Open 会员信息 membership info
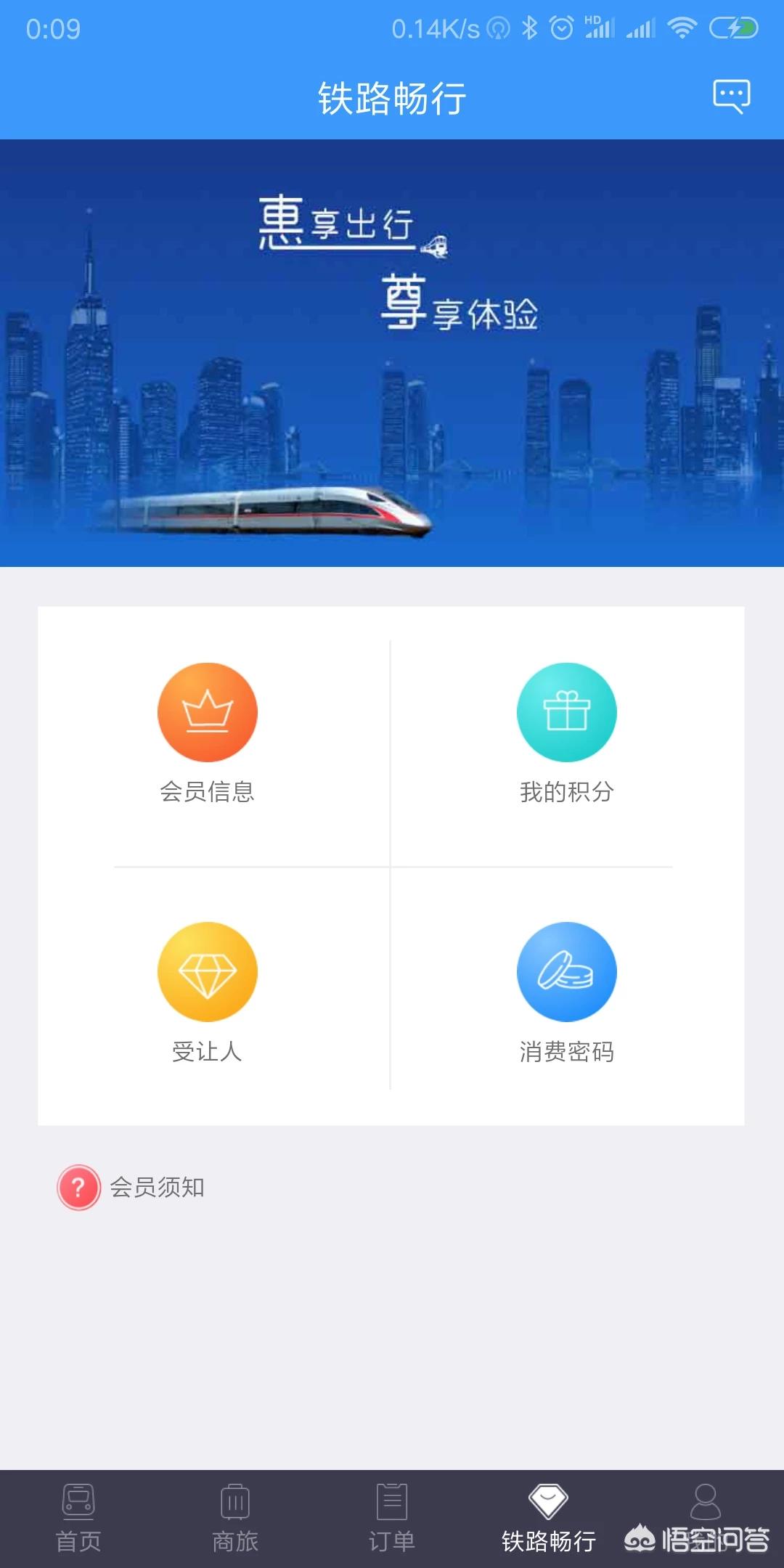 click(x=208, y=734)
